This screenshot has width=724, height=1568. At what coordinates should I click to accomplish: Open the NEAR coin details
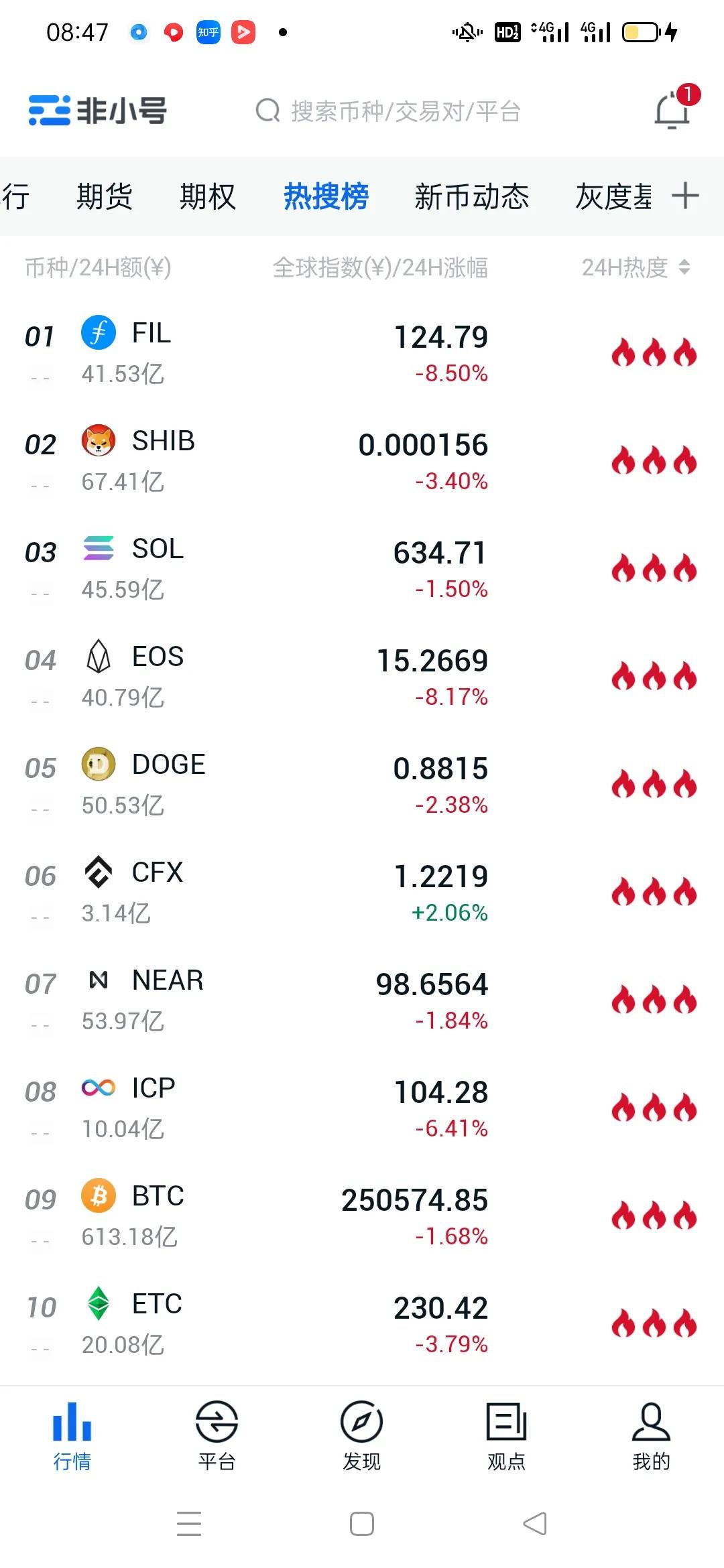[x=168, y=981]
